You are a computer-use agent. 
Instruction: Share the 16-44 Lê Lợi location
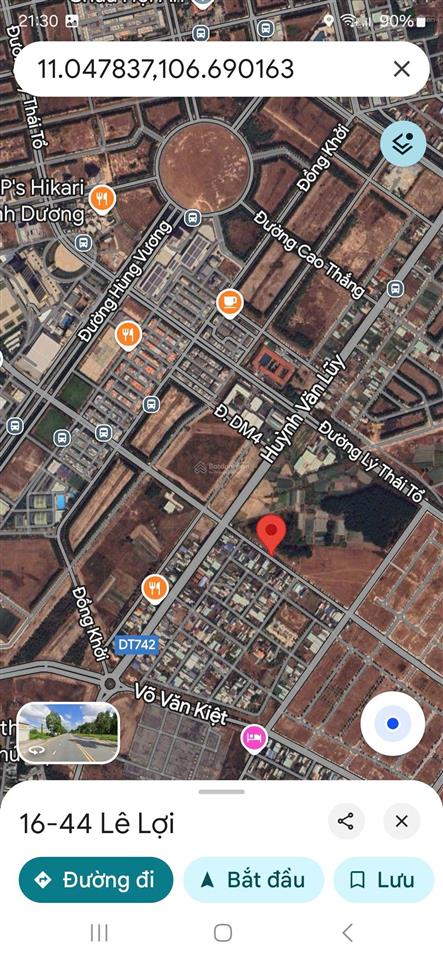point(346,821)
